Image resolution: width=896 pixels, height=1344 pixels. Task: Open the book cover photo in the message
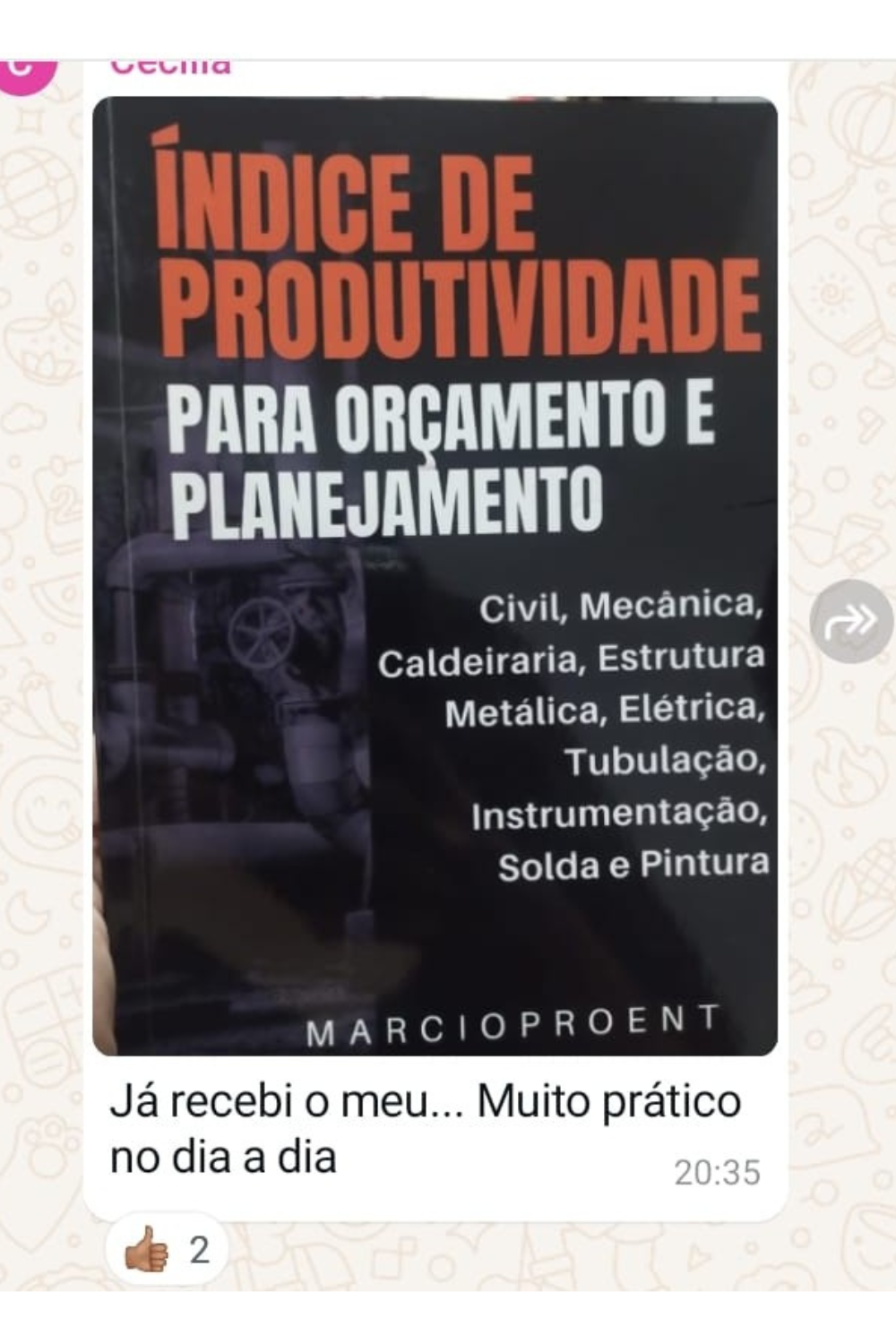[x=435, y=573]
